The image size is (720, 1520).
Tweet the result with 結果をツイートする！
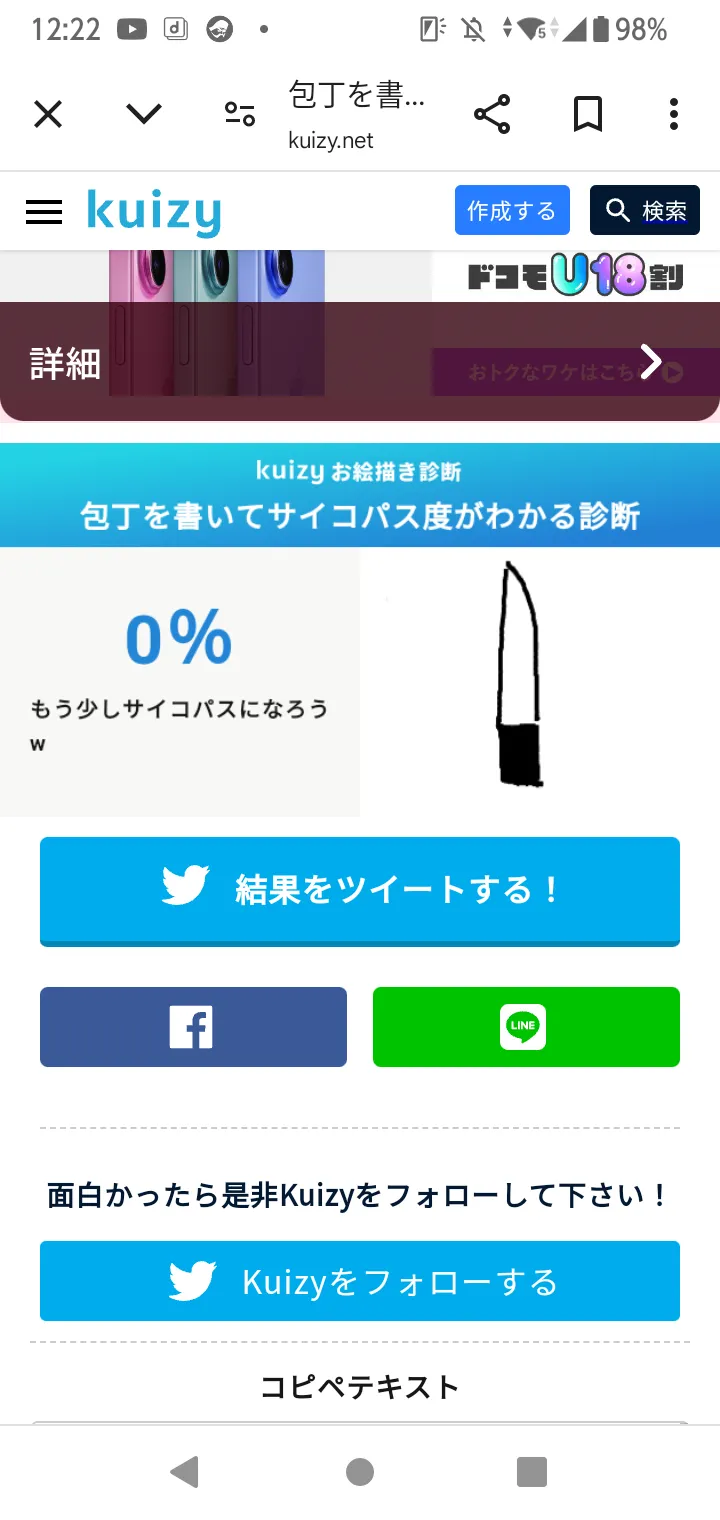(x=360, y=890)
